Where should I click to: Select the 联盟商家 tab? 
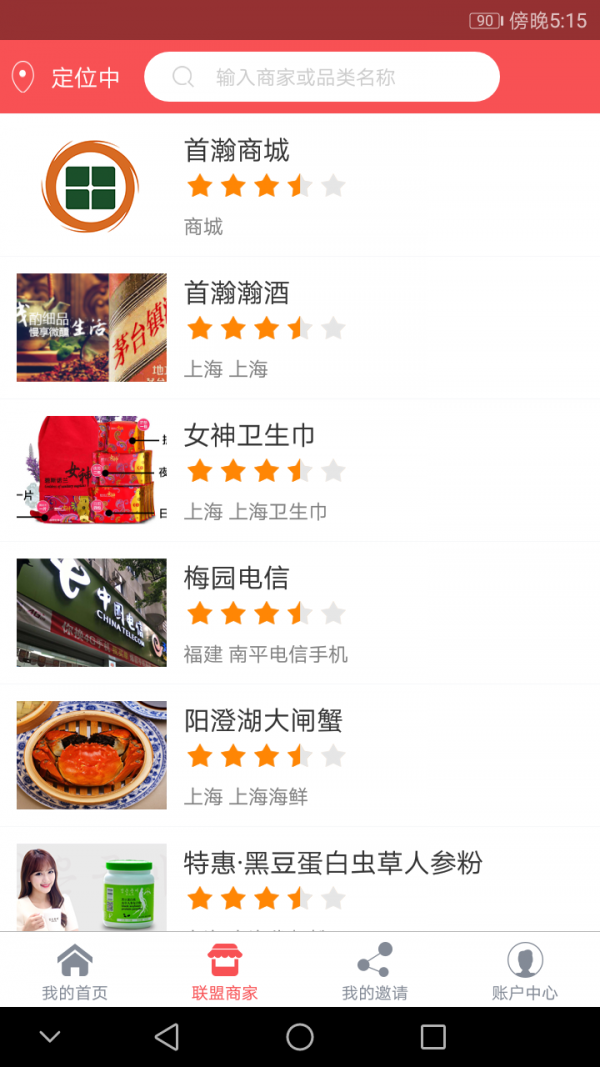tap(225, 971)
